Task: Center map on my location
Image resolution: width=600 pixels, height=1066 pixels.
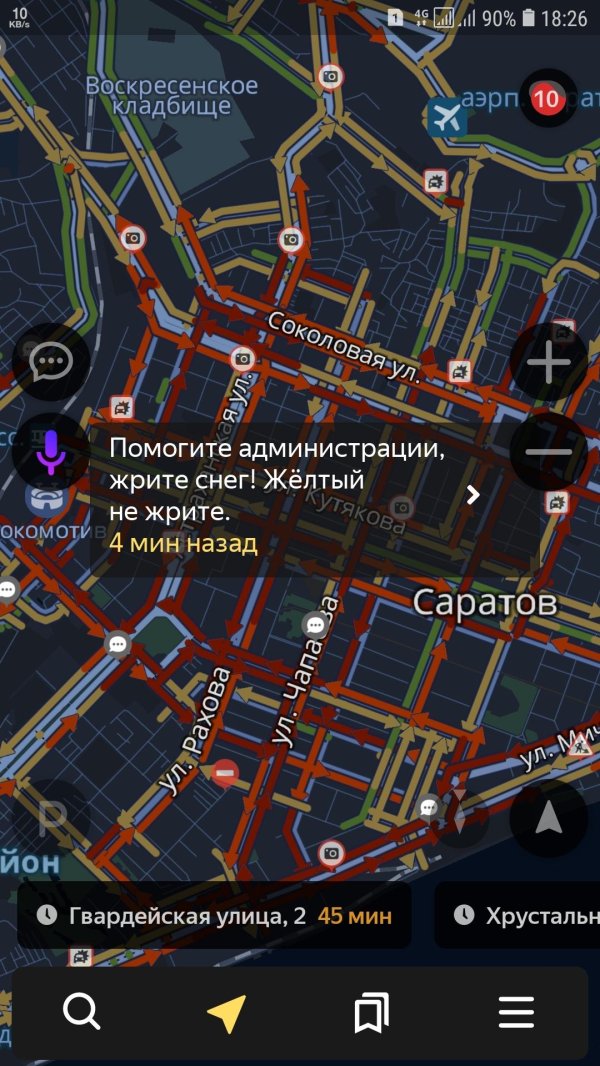Action: pos(548,819)
